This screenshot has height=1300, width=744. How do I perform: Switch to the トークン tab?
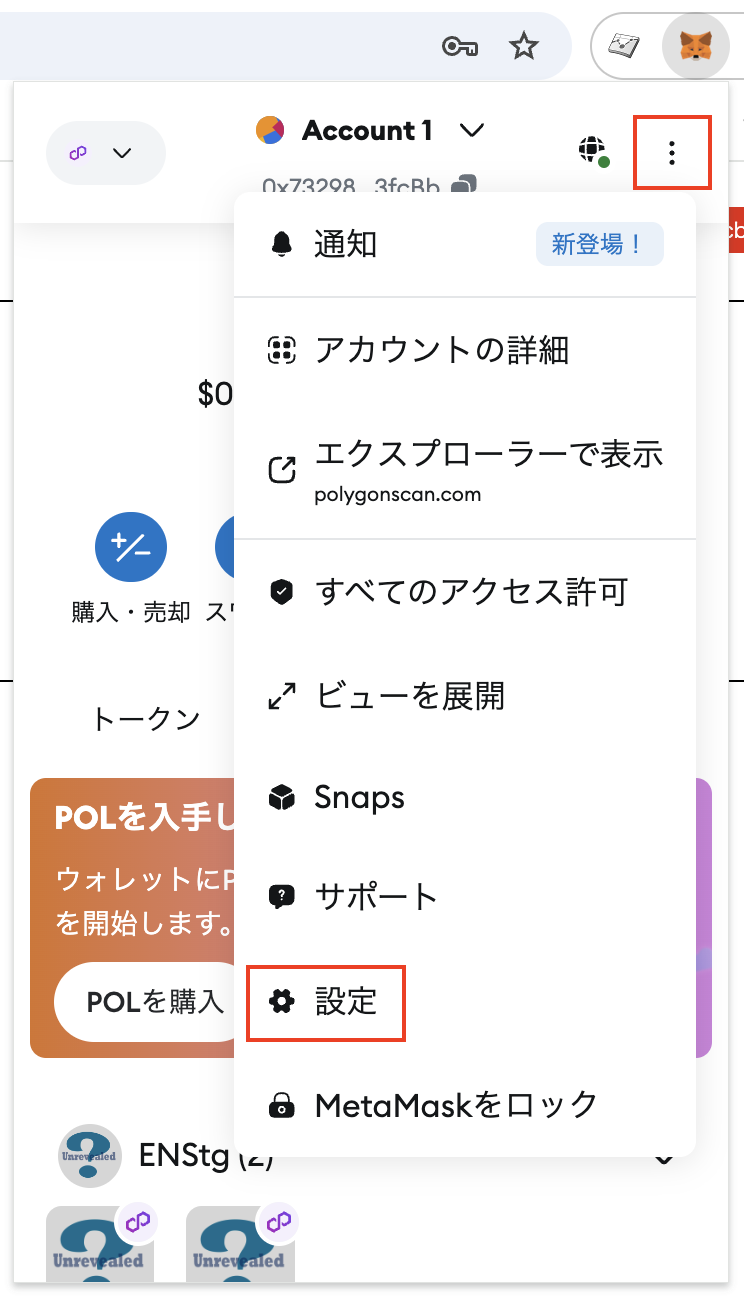tap(146, 718)
